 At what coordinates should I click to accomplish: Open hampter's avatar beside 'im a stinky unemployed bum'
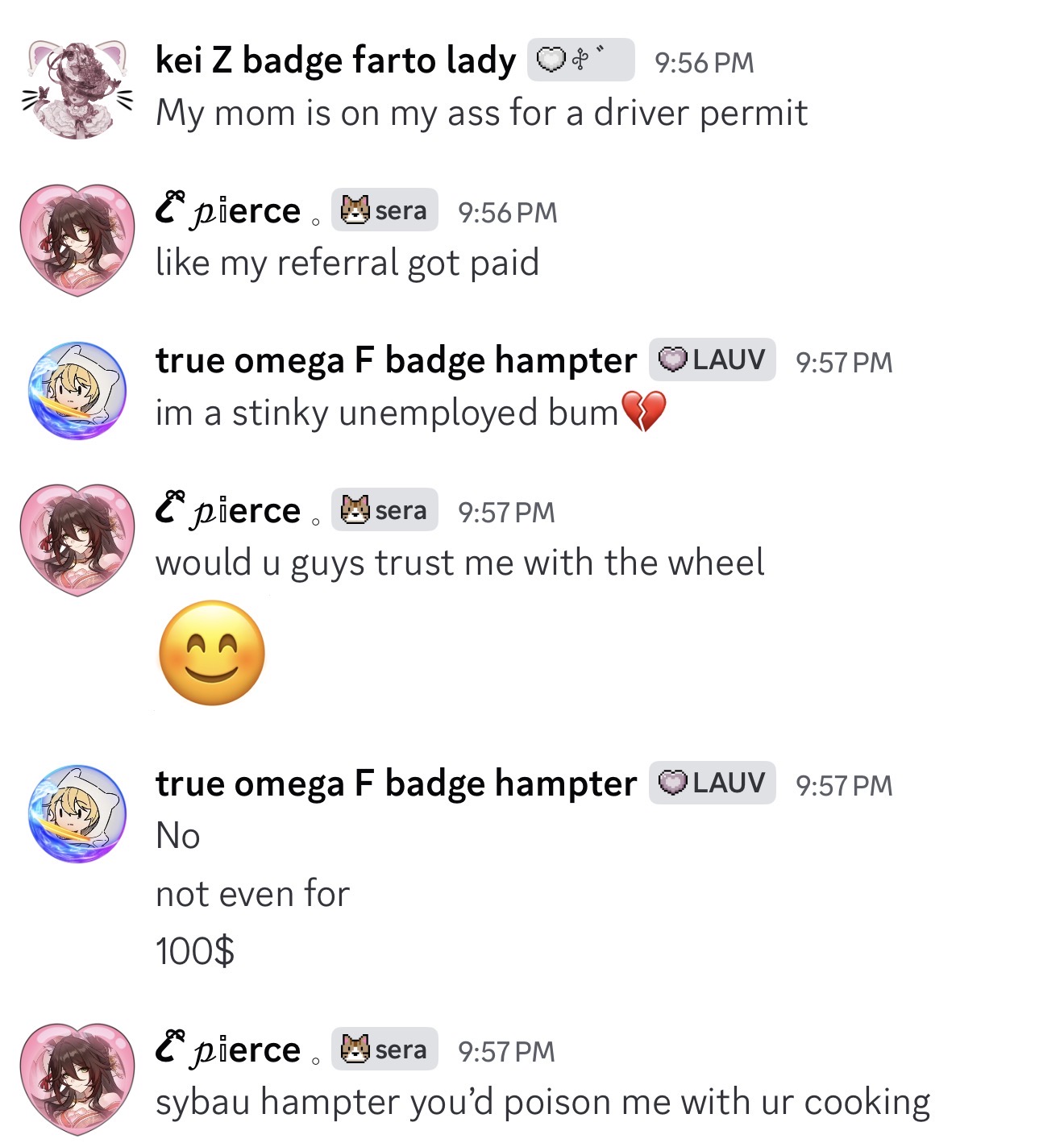[77, 390]
